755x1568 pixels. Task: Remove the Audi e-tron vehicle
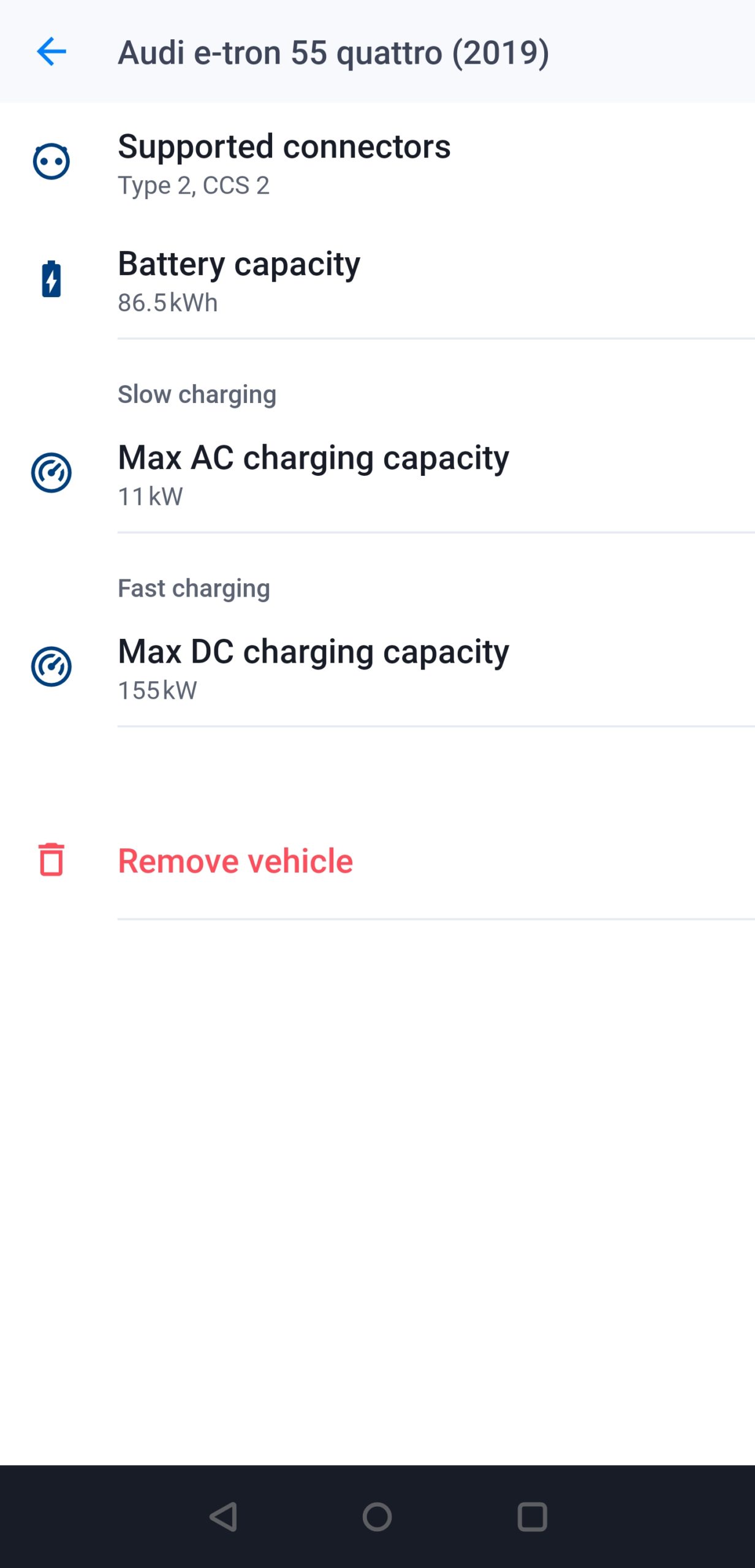(x=235, y=861)
